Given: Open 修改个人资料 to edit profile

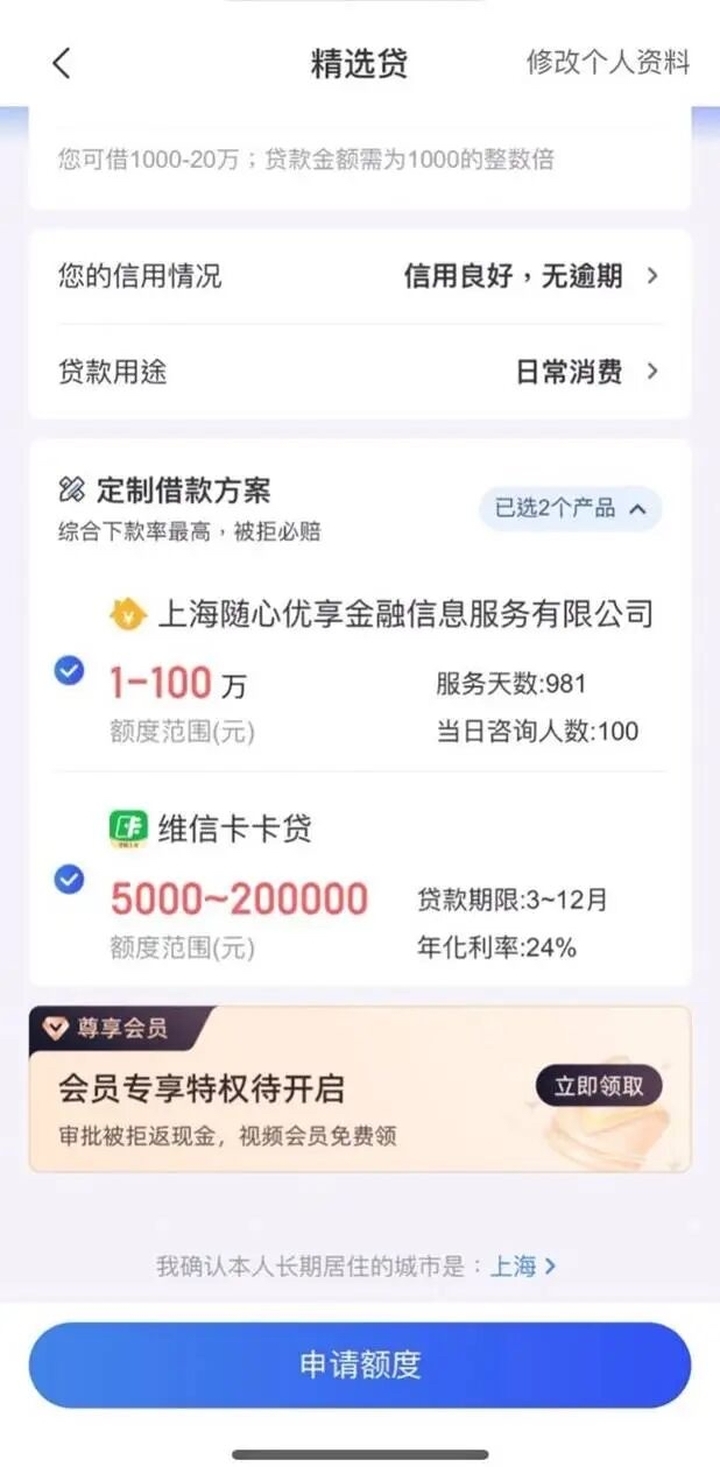Looking at the screenshot, I should [608, 63].
